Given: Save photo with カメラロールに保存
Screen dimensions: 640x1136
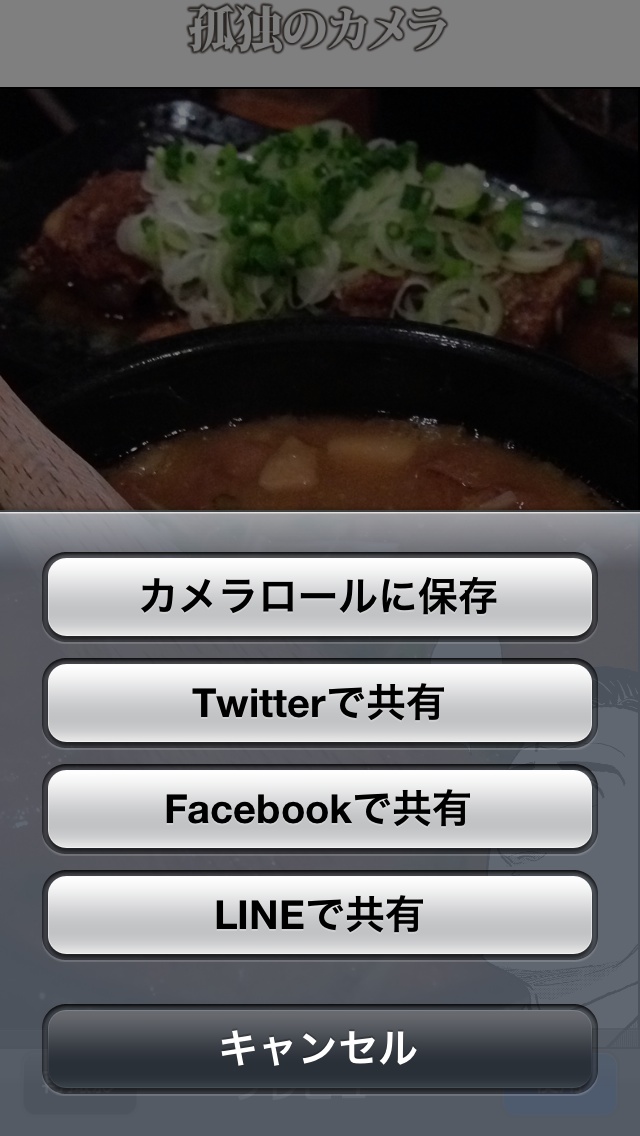Looking at the screenshot, I should (319, 597).
